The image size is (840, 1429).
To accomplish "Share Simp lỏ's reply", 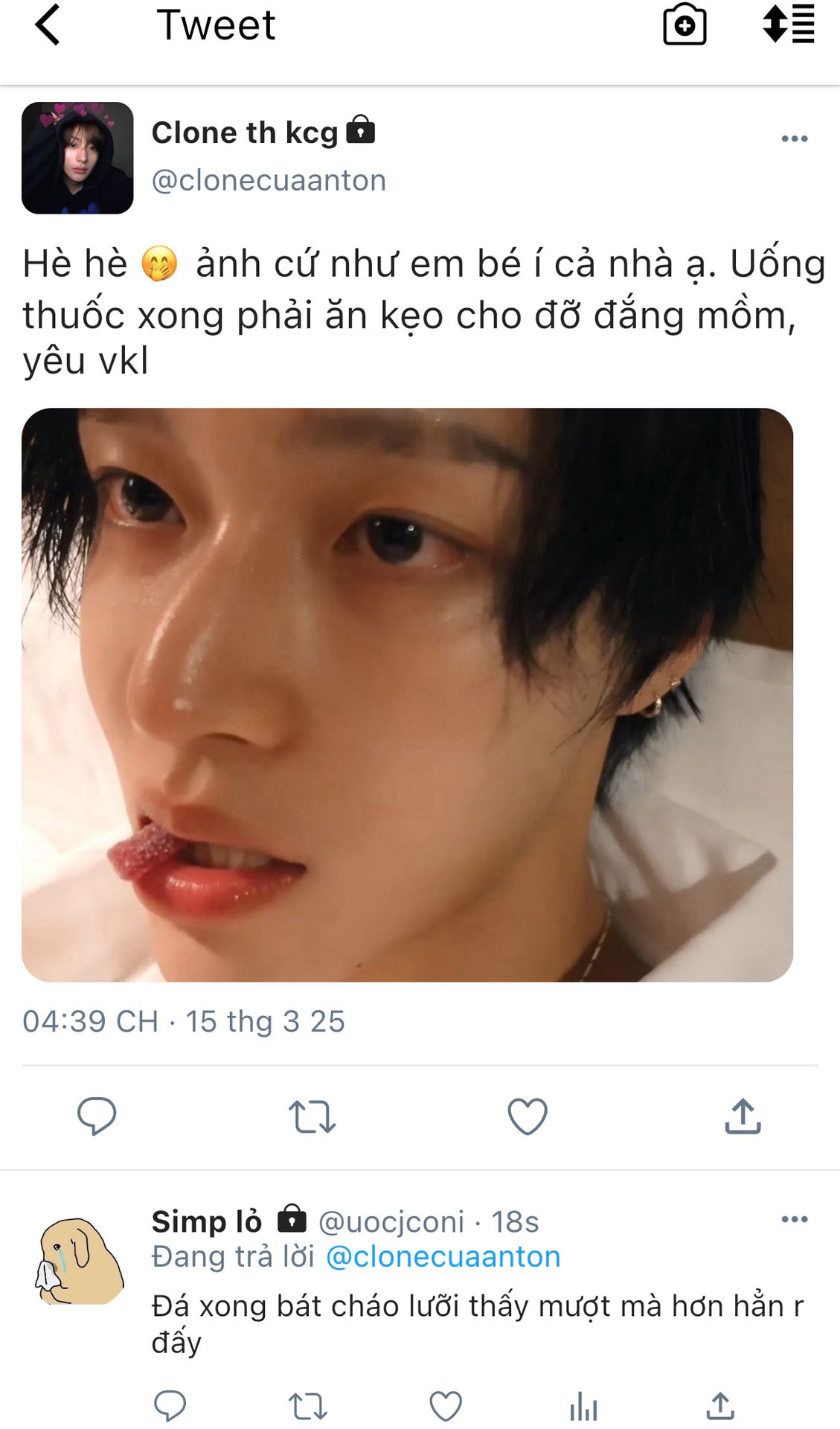I will 720,1406.
